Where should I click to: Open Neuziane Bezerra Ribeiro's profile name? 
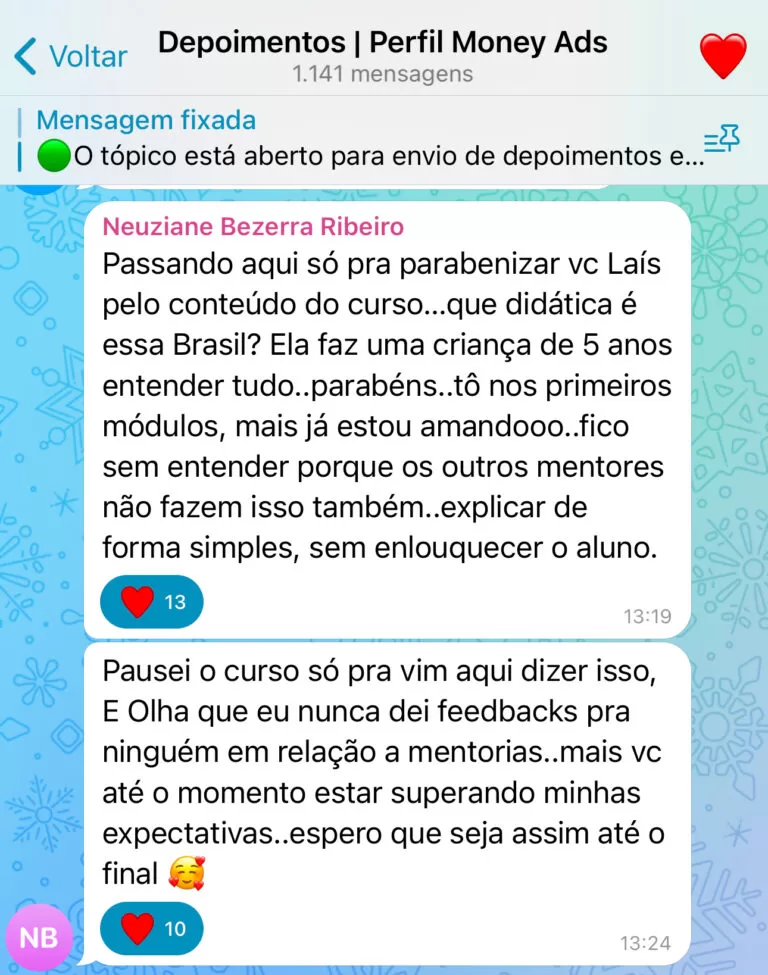(253, 227)
